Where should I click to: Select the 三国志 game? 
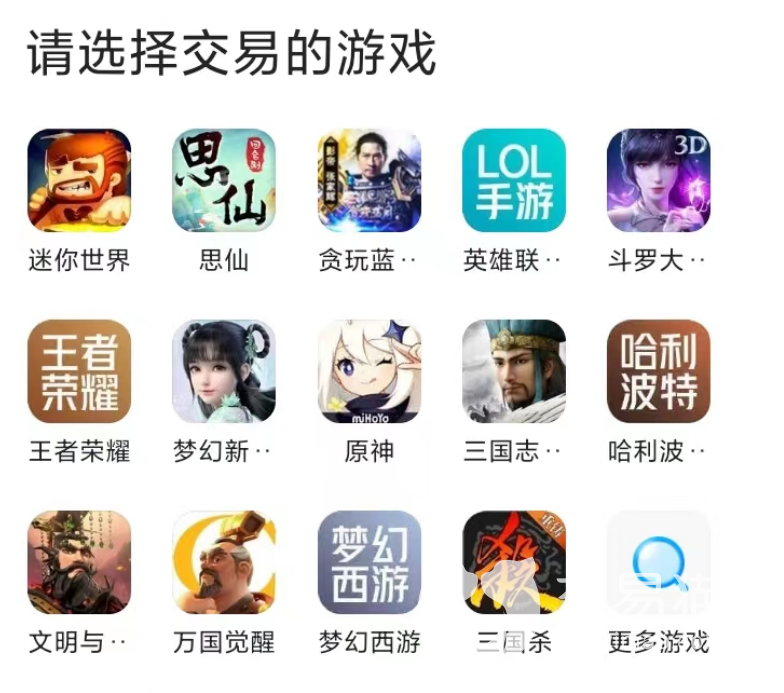pos(514,372)
